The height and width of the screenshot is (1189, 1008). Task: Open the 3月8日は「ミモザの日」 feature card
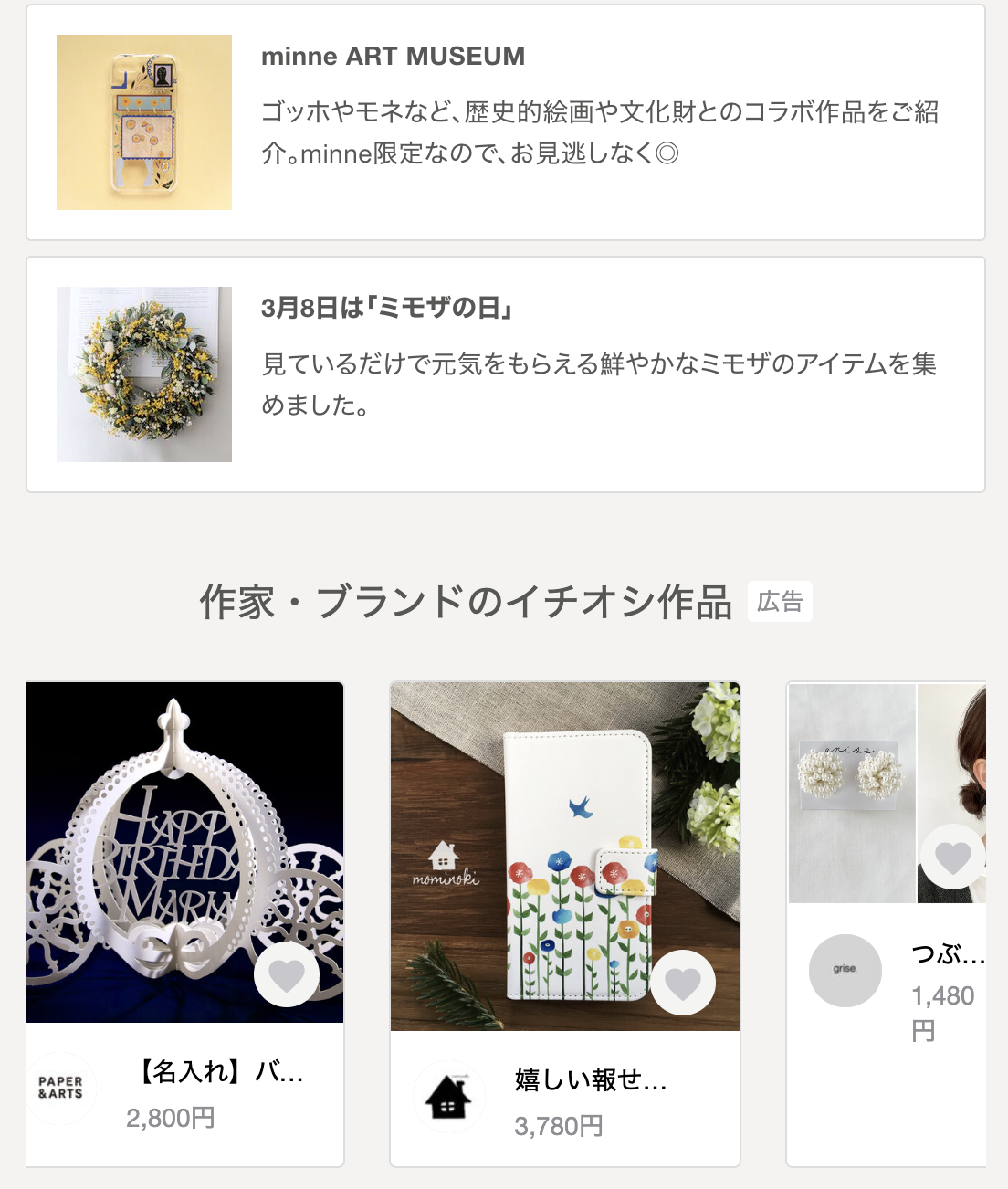tap(505, 374)
